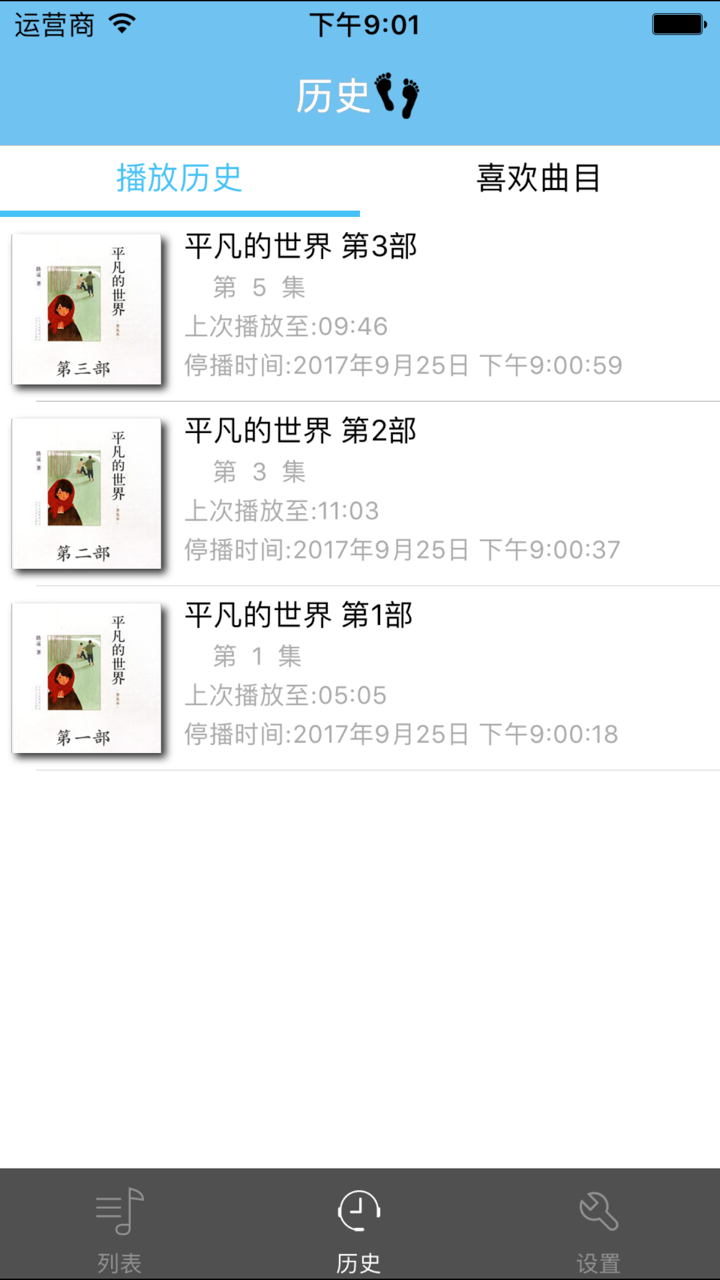Image resolution: width=720 pixels, height=1280 pixels.
Task: Select the 平凡的世界 第2部 title text
Action: pos(298,432)
